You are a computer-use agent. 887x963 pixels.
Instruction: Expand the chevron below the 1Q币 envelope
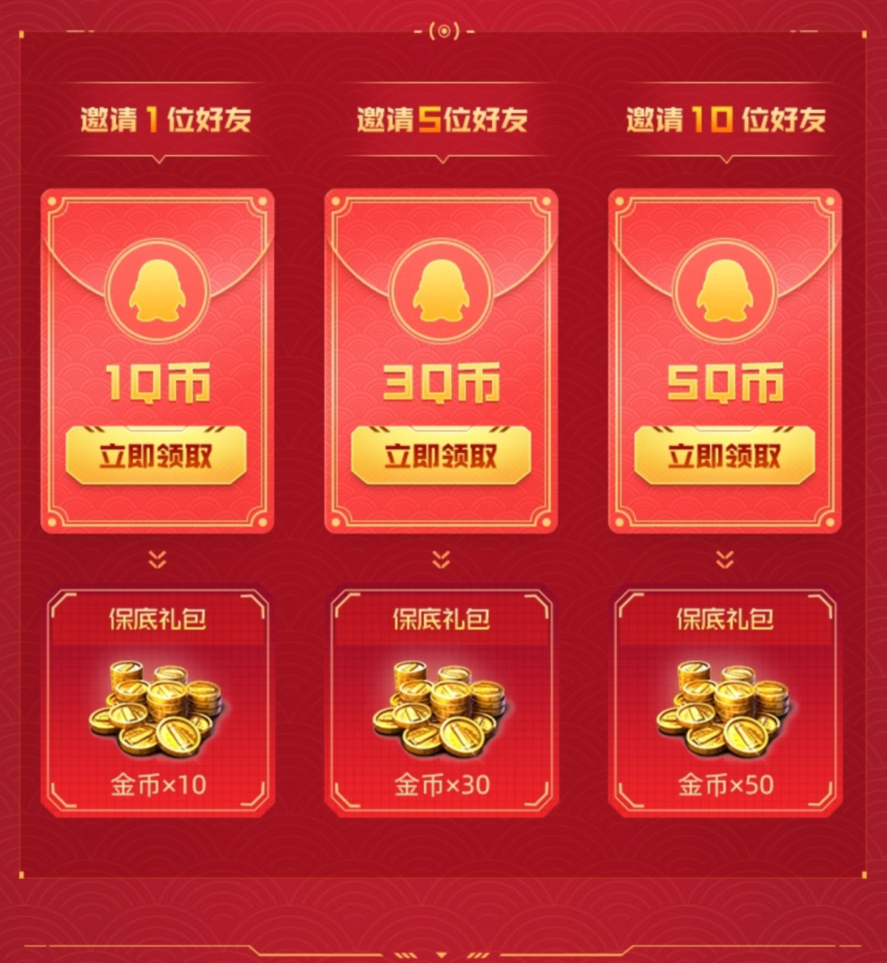[157, 560]
